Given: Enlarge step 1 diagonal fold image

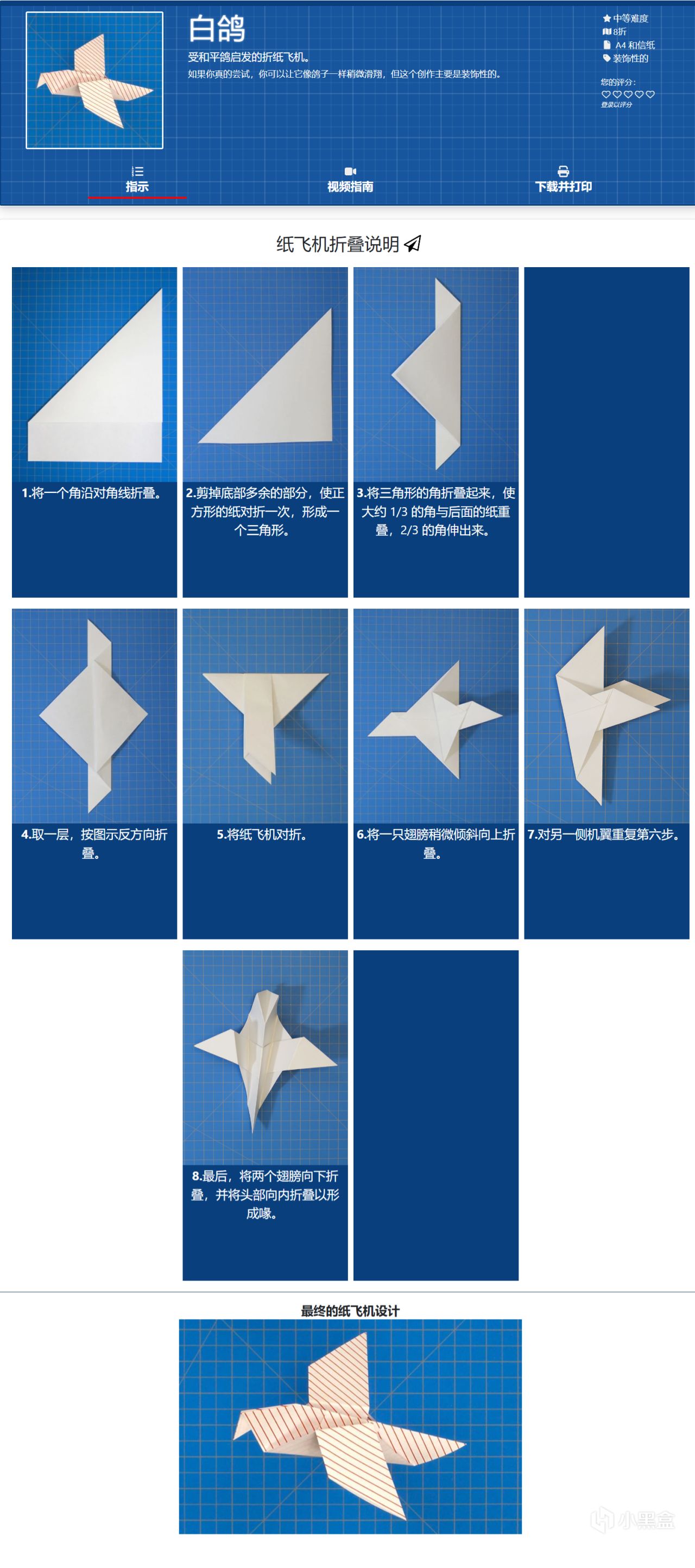Looking at the screenshot, I should [x=94, y=374].
